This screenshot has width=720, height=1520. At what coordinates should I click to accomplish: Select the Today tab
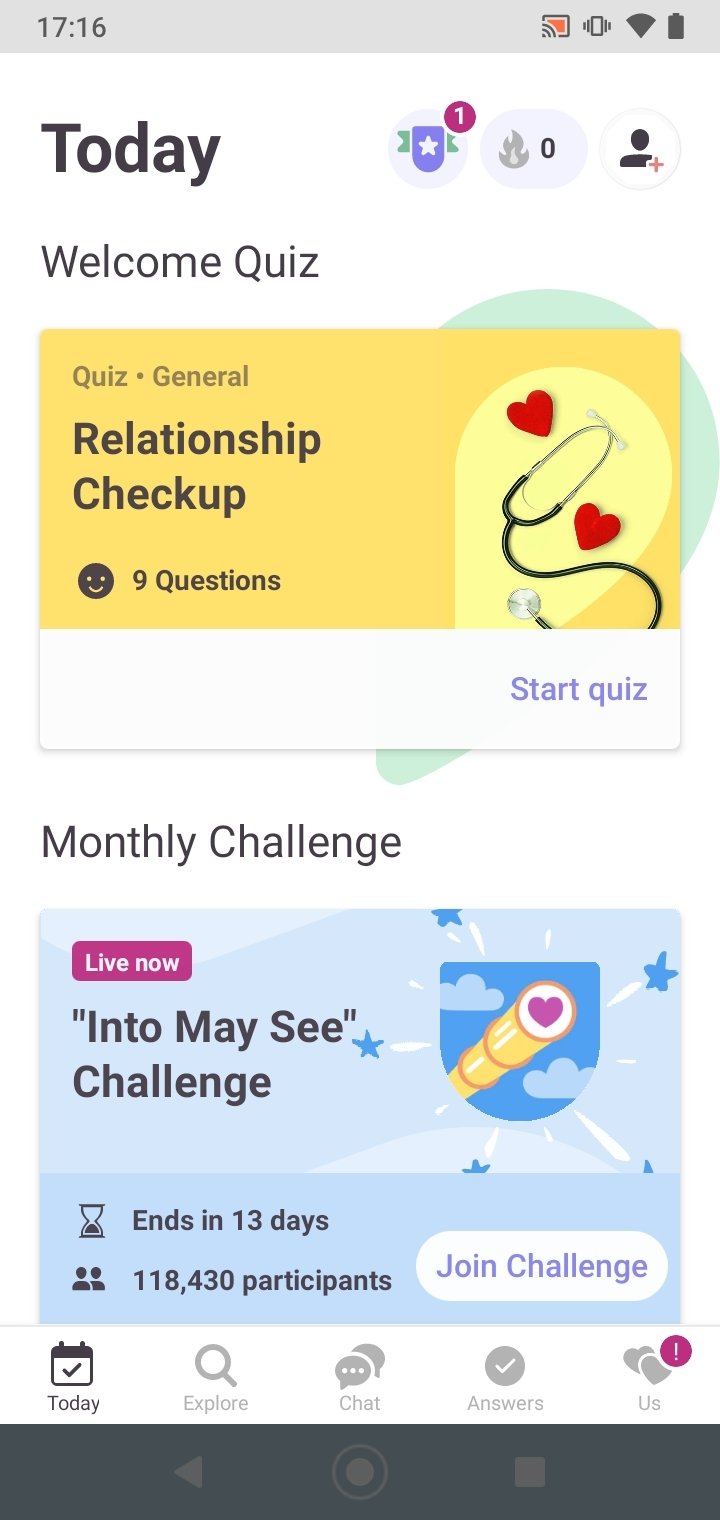[x=73, y=1376]
